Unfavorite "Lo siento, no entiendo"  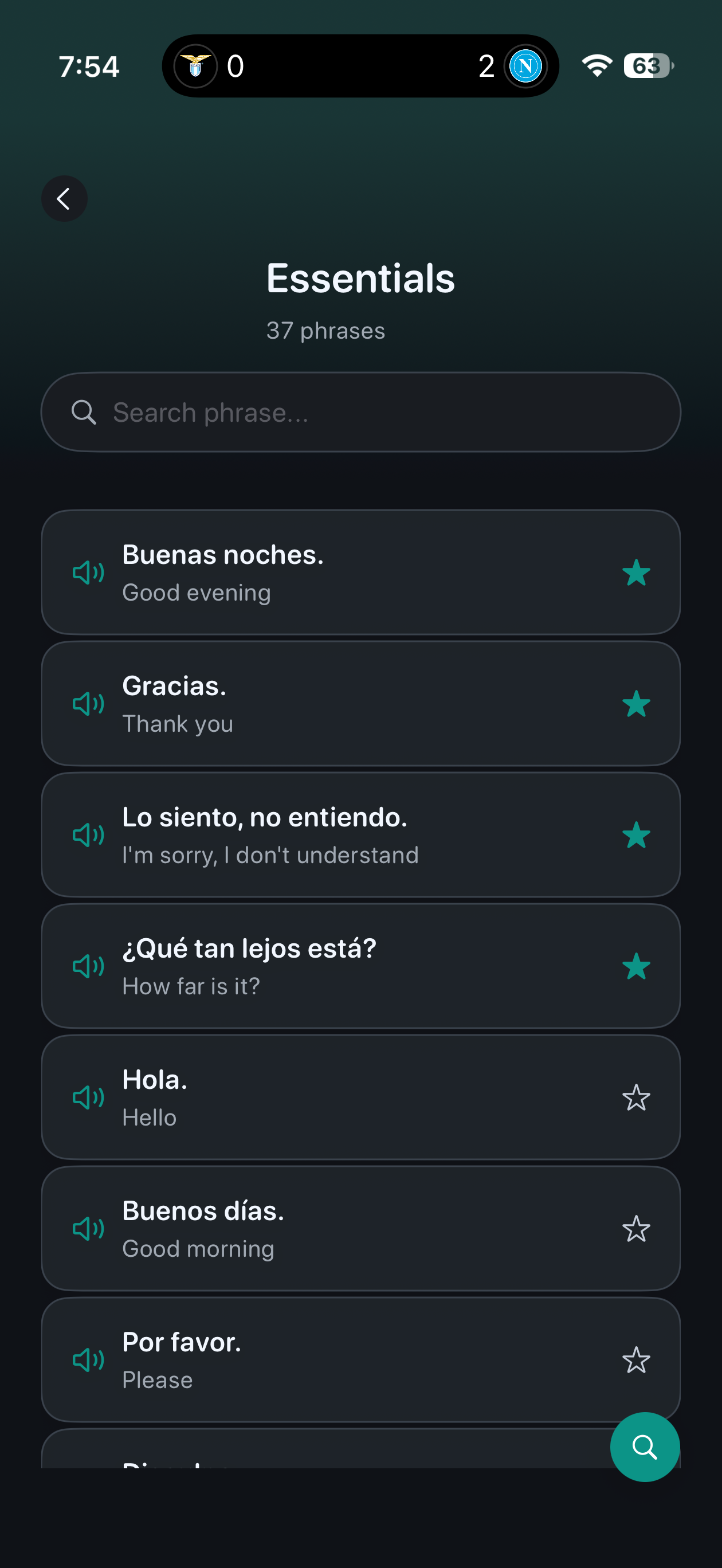tap(637, 835)
